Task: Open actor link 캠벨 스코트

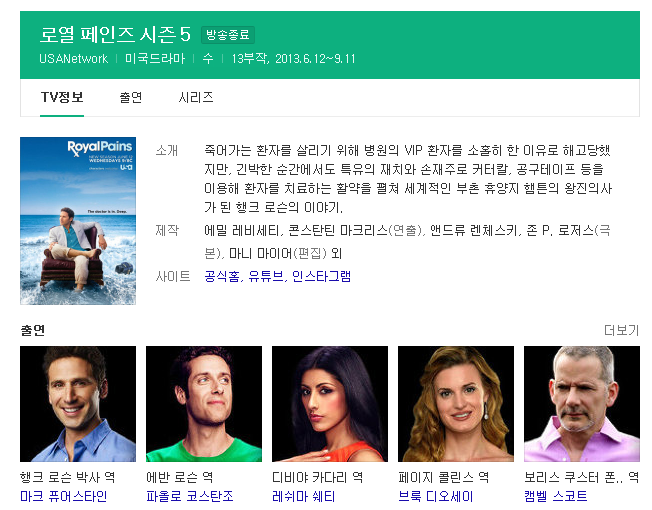Action: coord(555,496)
